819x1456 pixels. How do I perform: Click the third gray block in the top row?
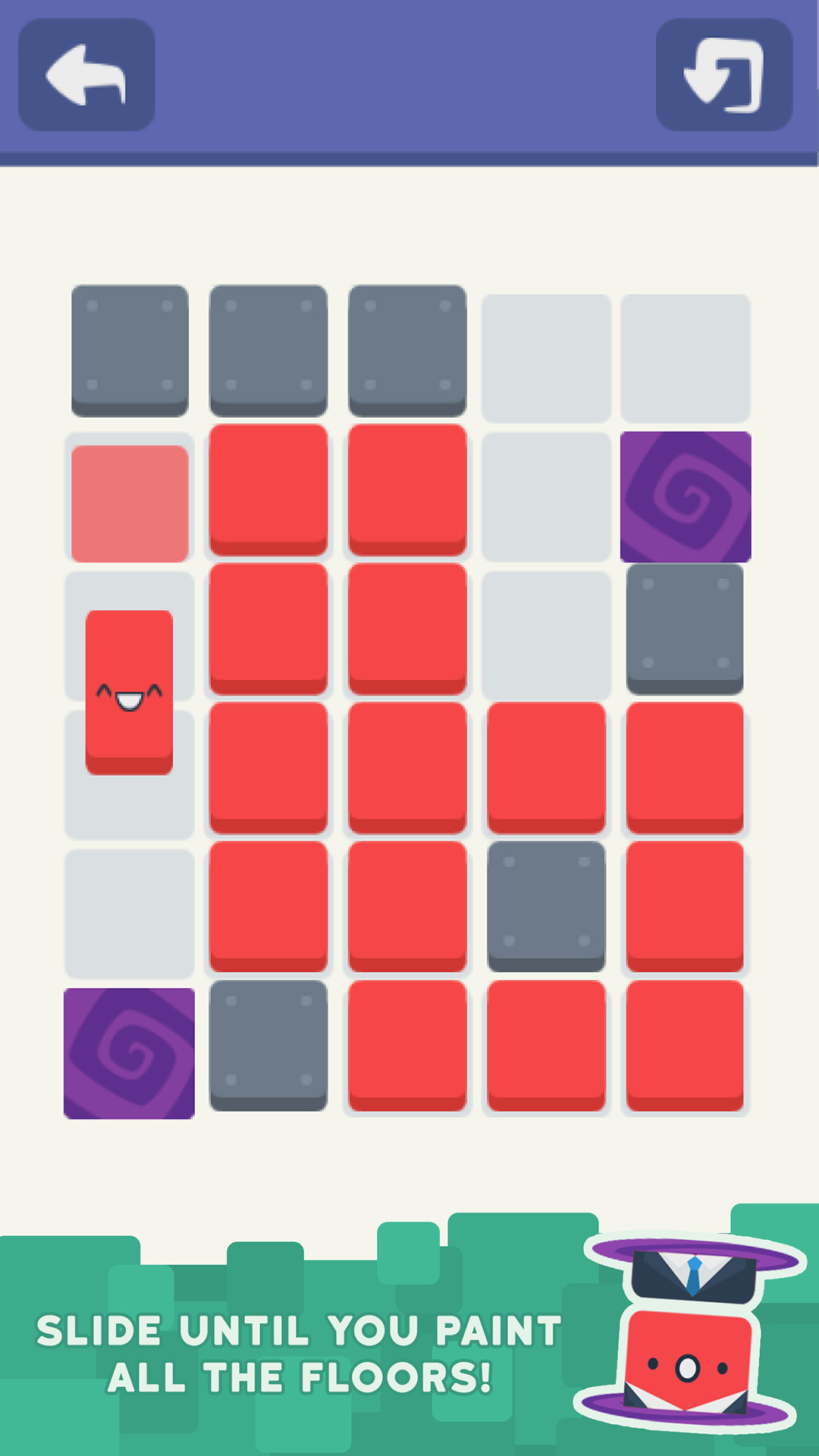pyautogui.click(x=406, y=349)
